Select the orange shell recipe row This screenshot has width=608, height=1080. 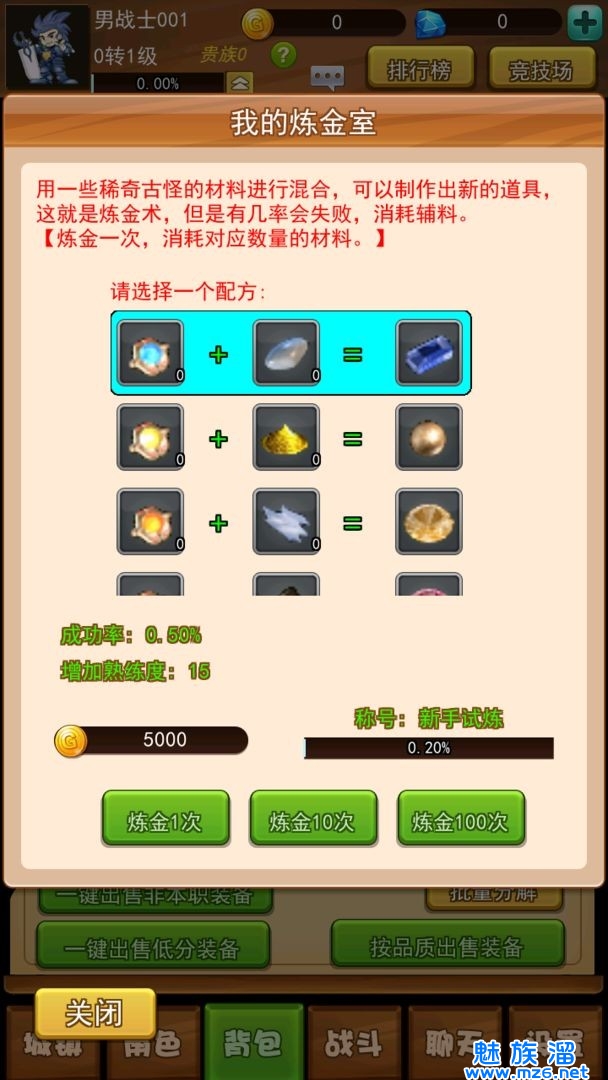click(x=290, y=522)
